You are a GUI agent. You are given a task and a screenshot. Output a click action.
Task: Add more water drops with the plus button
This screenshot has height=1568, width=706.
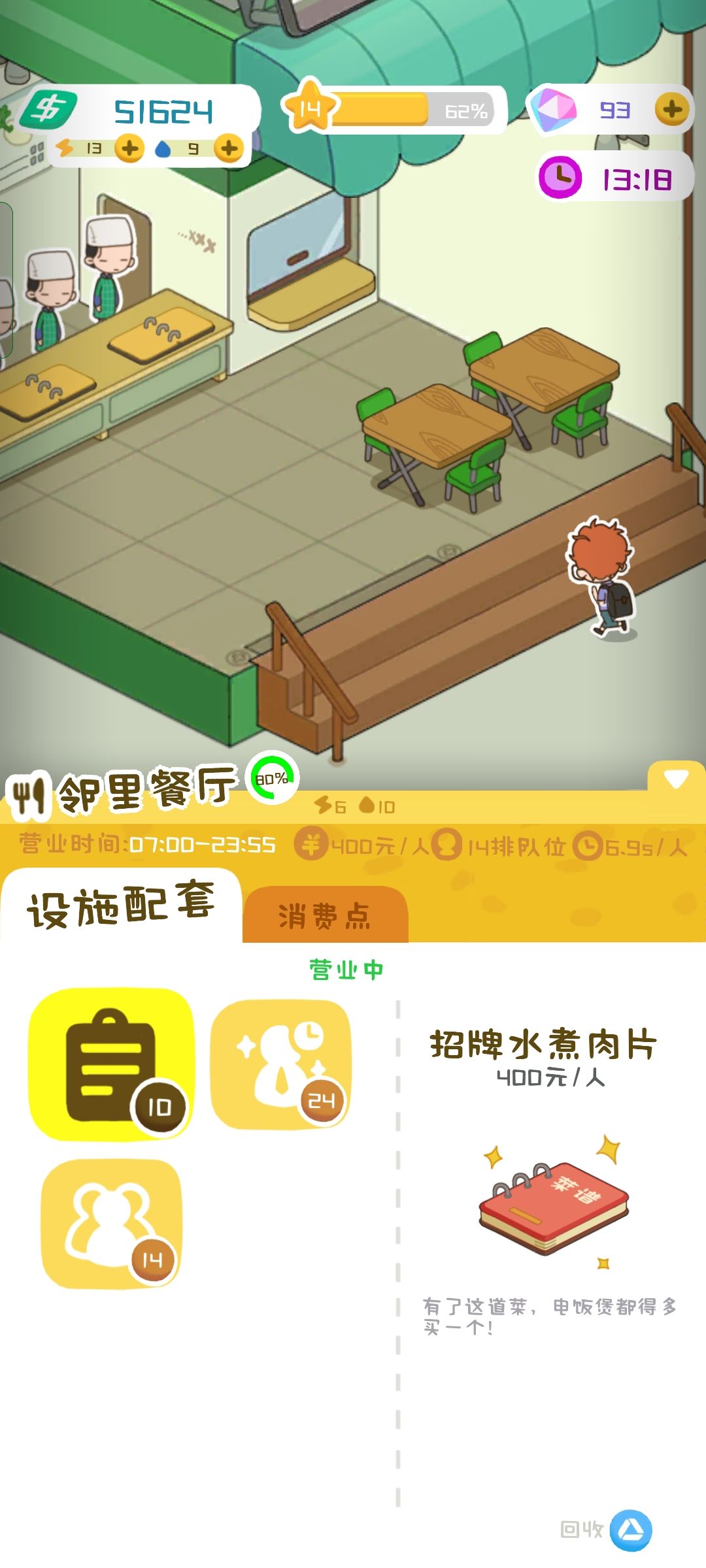(229, 148)
